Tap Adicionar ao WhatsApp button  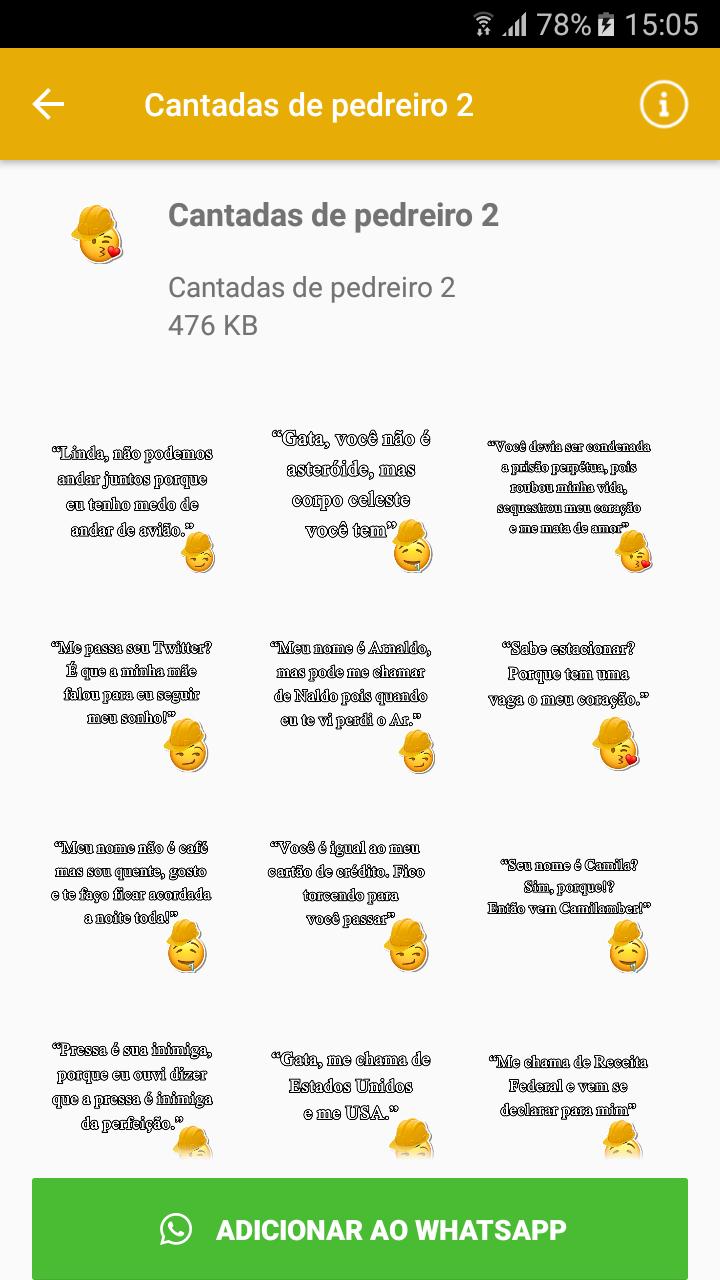tap(360, 1229)
